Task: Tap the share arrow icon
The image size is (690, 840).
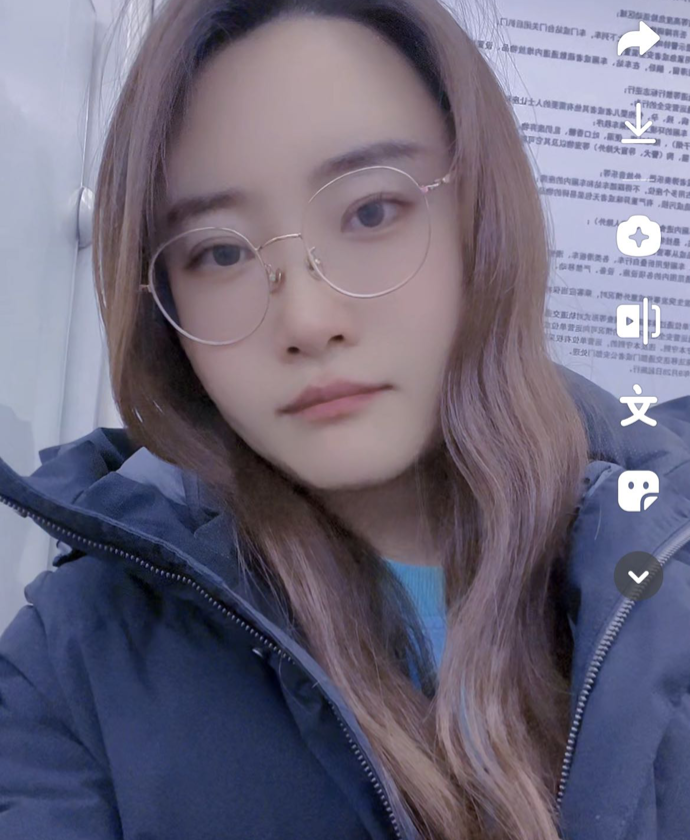Action: point(637,41)
